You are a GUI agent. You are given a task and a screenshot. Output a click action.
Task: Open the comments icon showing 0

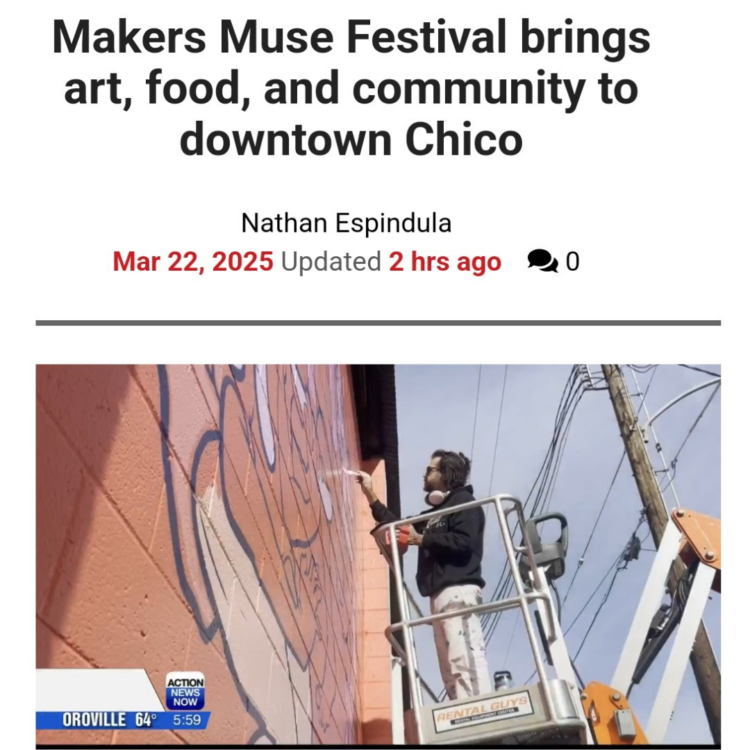(543, 262)
